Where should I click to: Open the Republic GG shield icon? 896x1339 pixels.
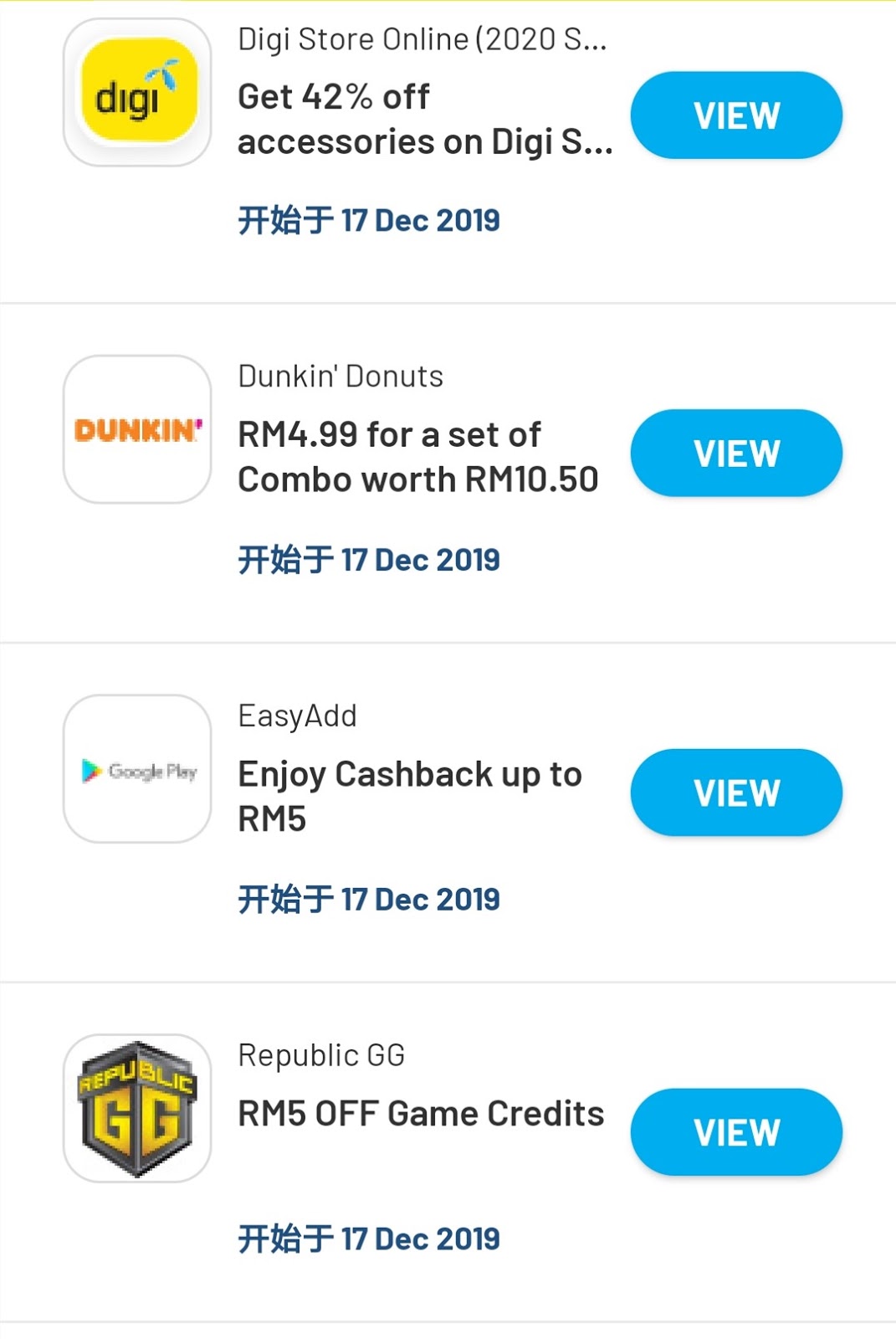pyautogui.click(x=136, y=1111)
